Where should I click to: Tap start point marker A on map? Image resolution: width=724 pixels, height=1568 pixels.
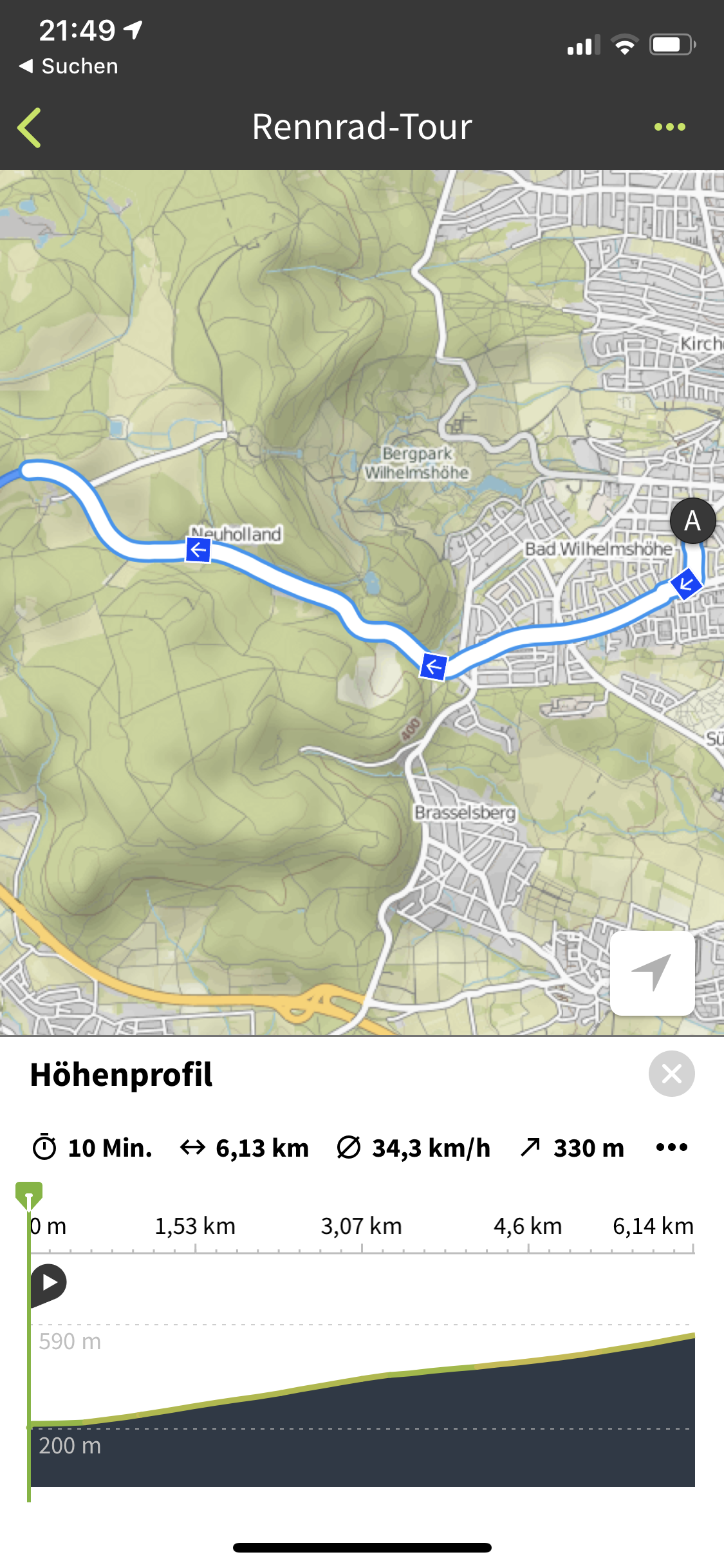pyautogui.click(x=692, y=521)
